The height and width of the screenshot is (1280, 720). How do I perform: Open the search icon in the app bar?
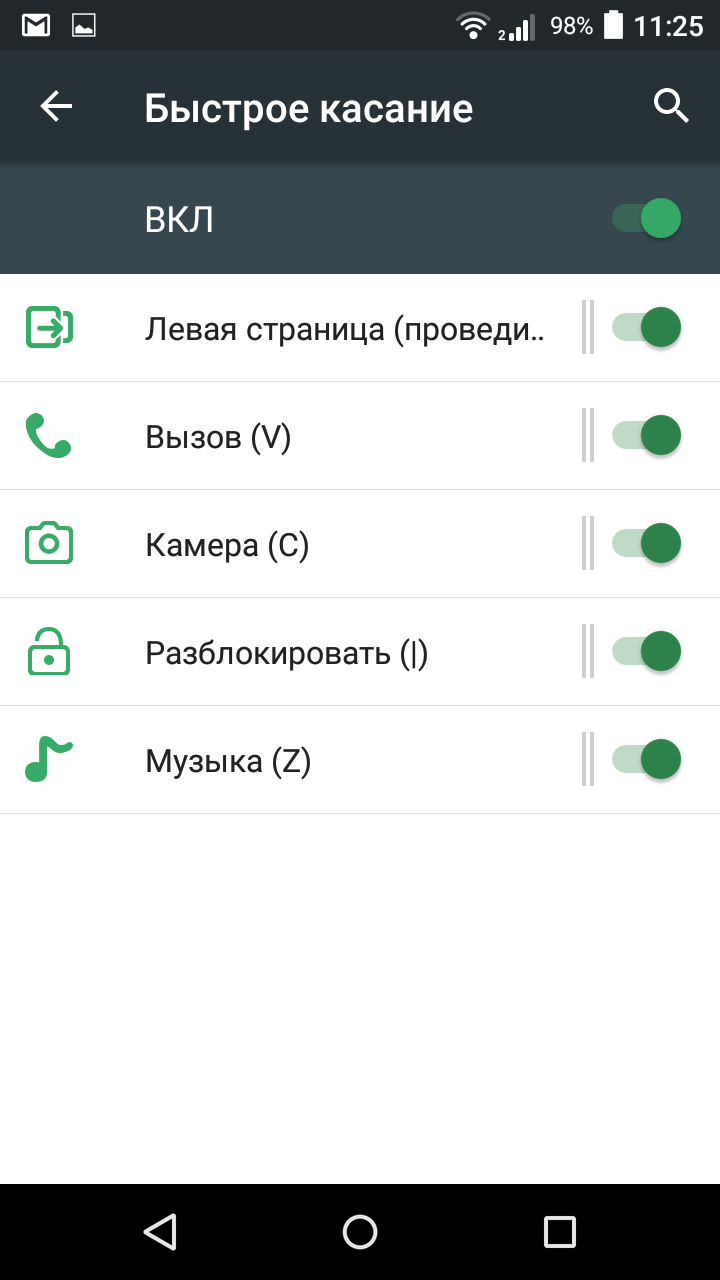point(671,106)
